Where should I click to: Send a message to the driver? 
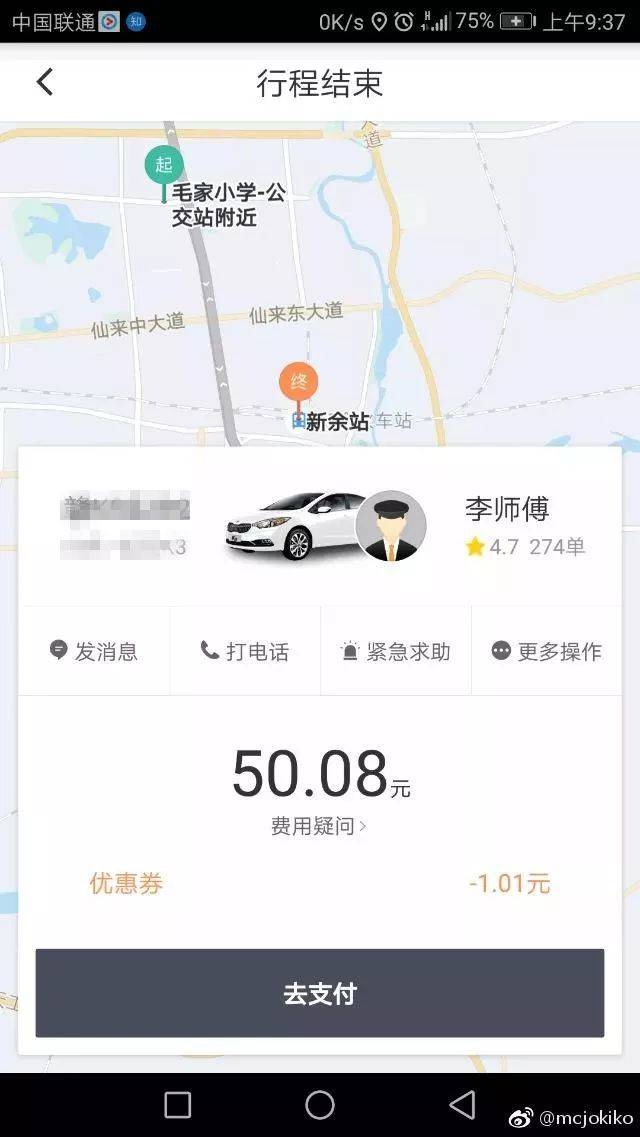(94, 651)
